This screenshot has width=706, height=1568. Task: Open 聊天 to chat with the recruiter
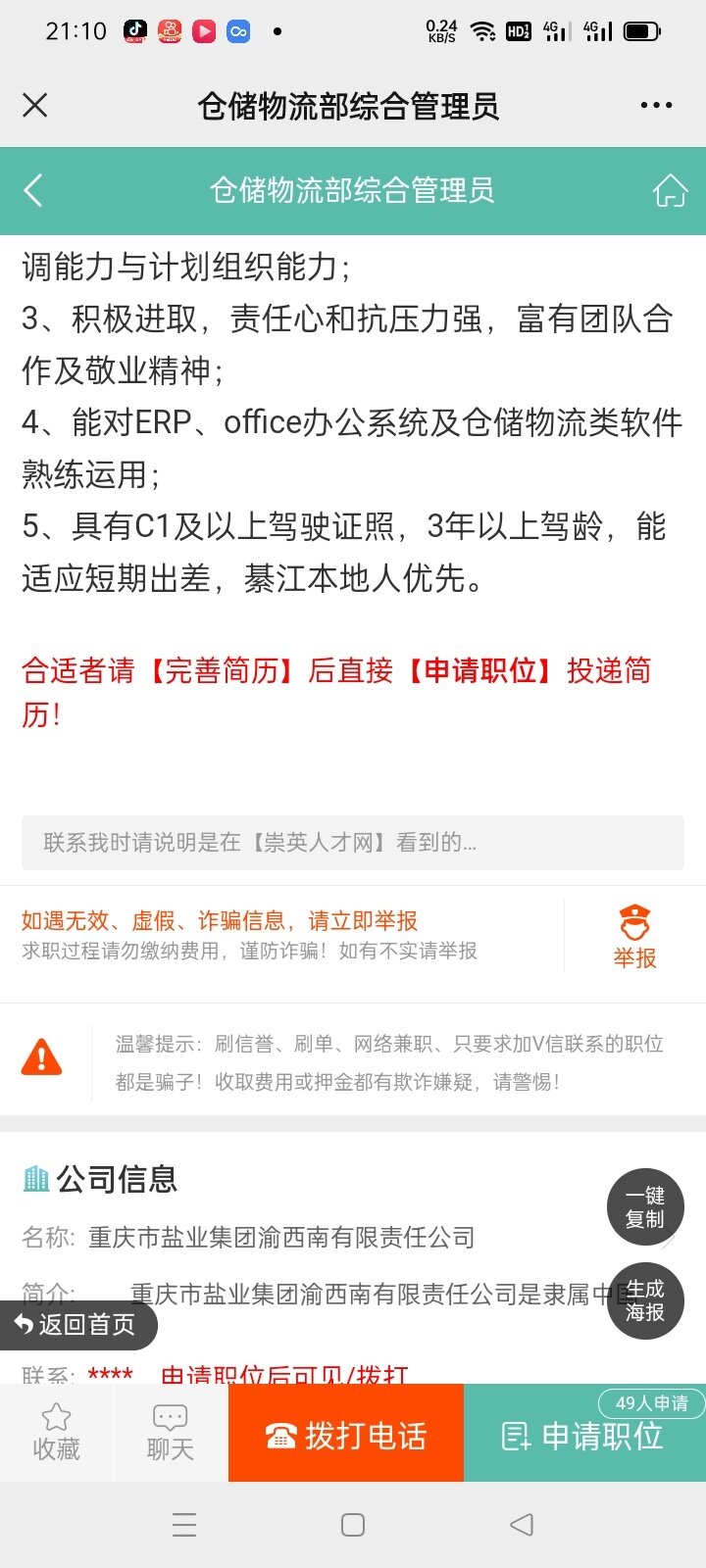(171, 1433)
